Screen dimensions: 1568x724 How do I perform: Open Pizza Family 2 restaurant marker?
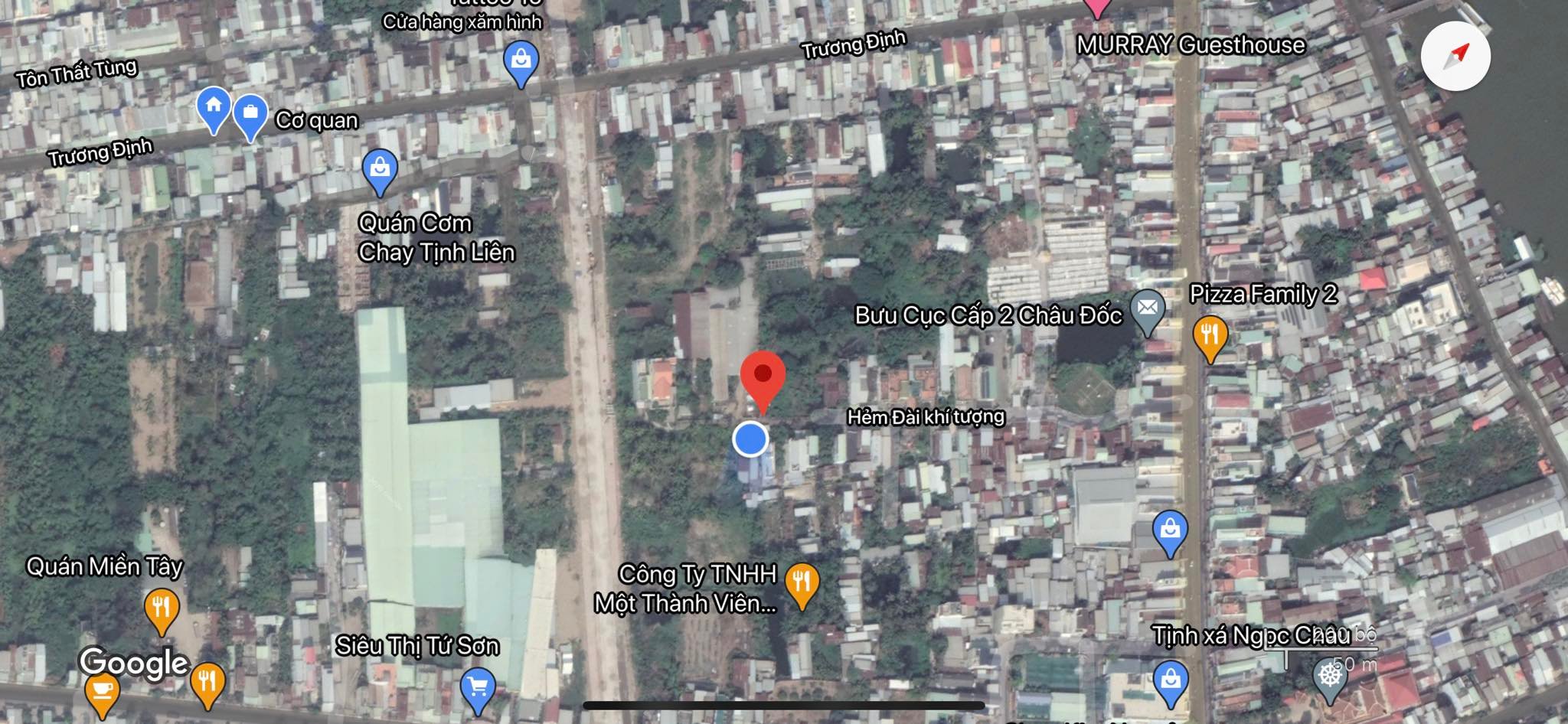tap(1210, 336)
